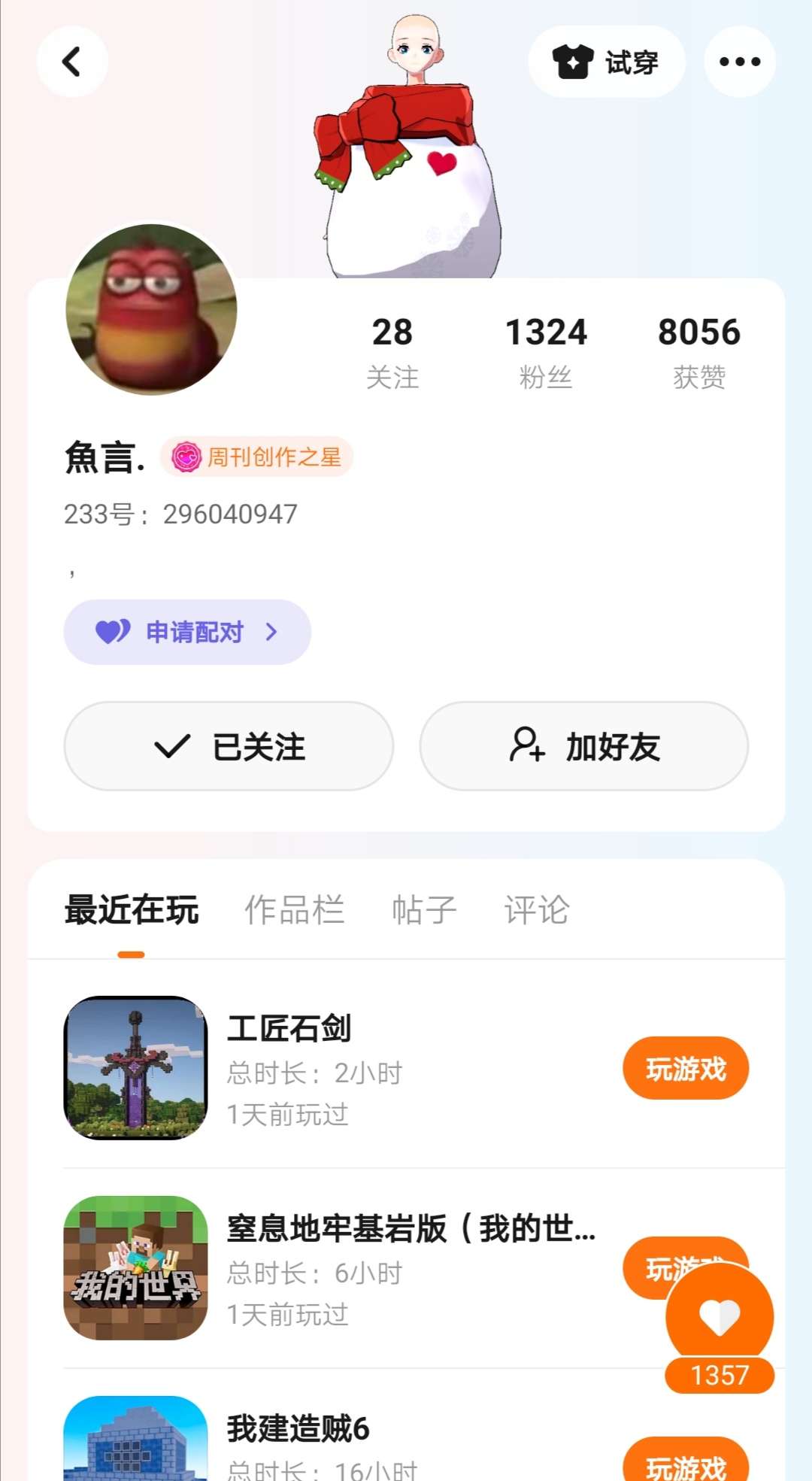This screenshot has width=812, height=1481.
Task: View the 1324 粉丝 followers list
Action: click(546, 351)
